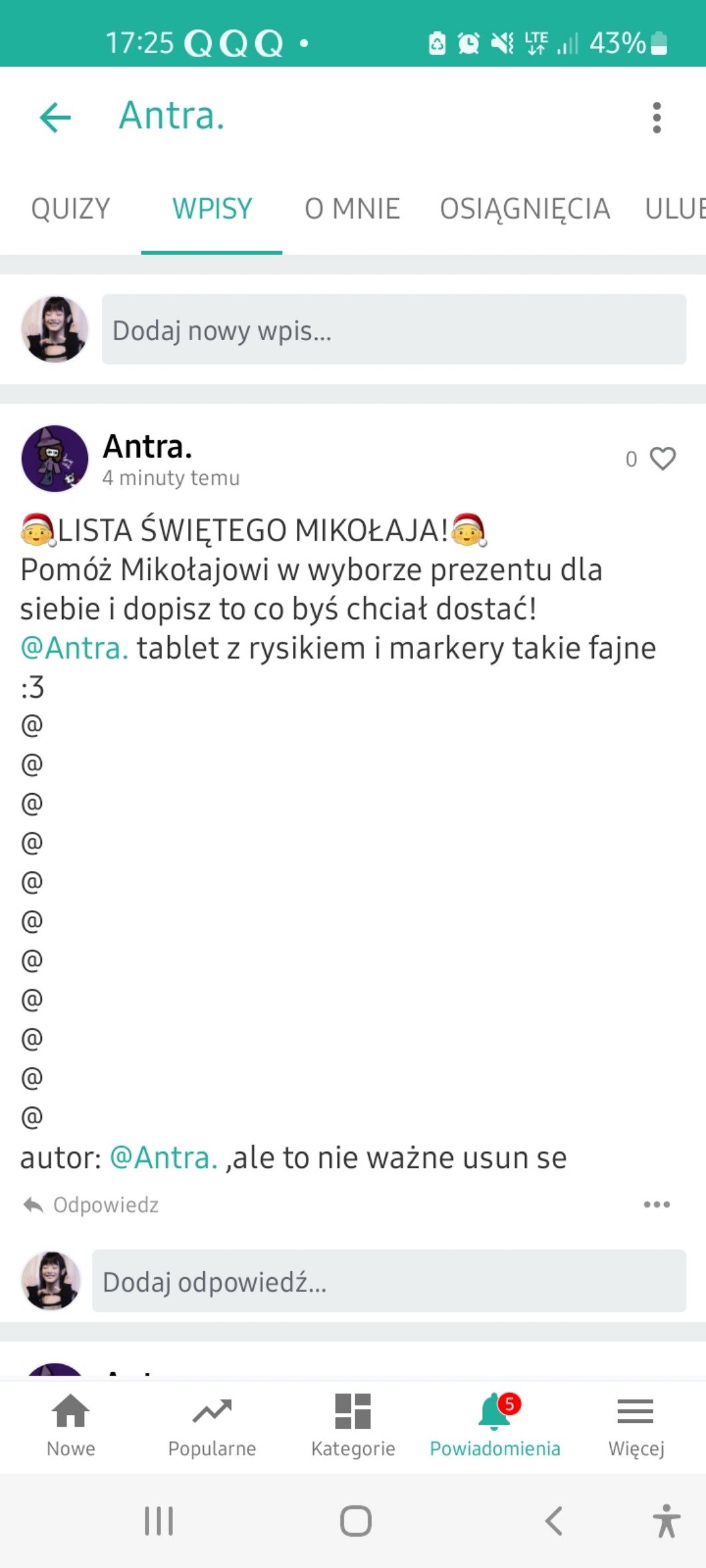
Task: Tap the Dodaj nowy wpis field
Action: coord(393,330)
